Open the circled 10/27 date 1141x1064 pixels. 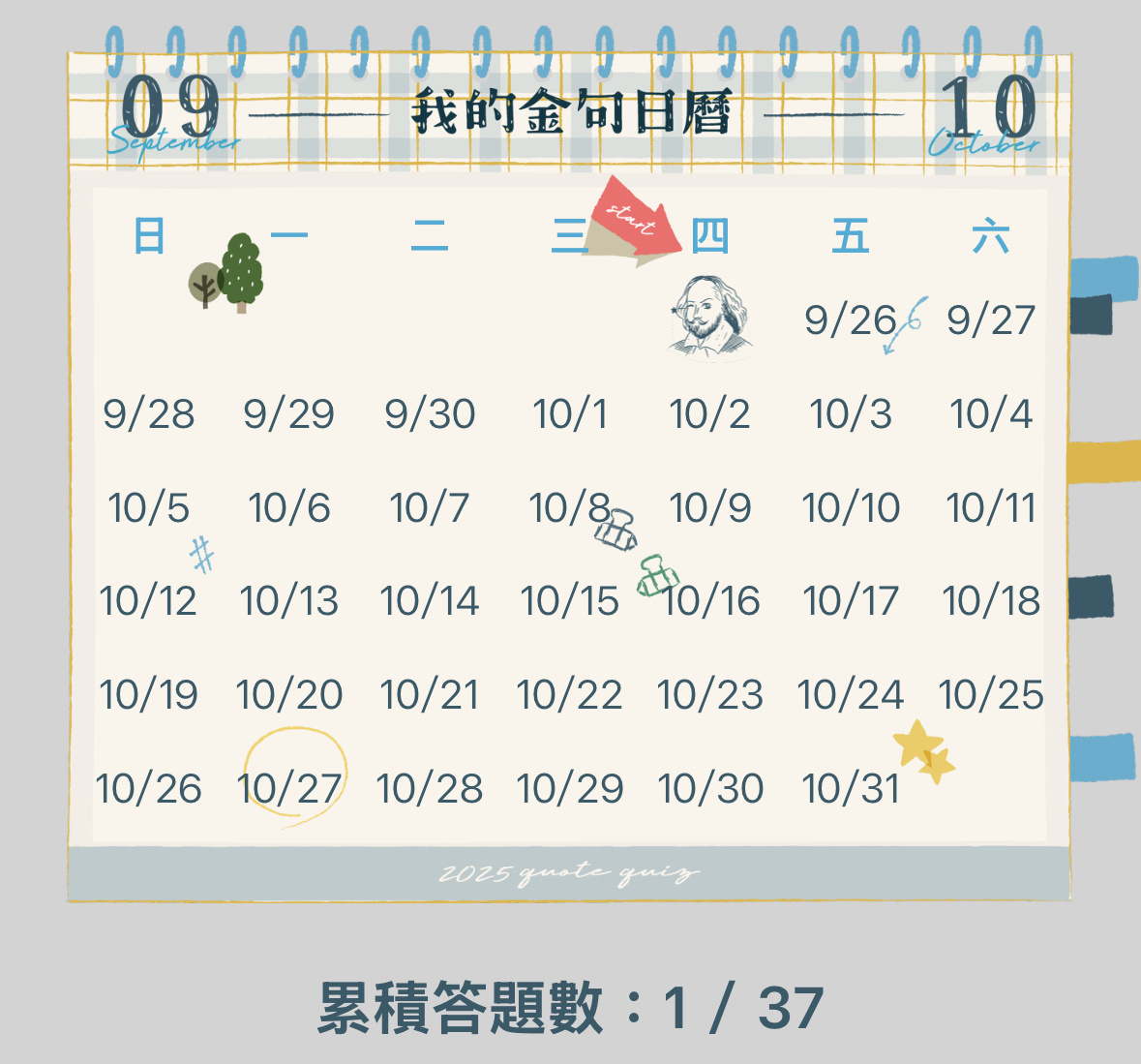point(289,788)
